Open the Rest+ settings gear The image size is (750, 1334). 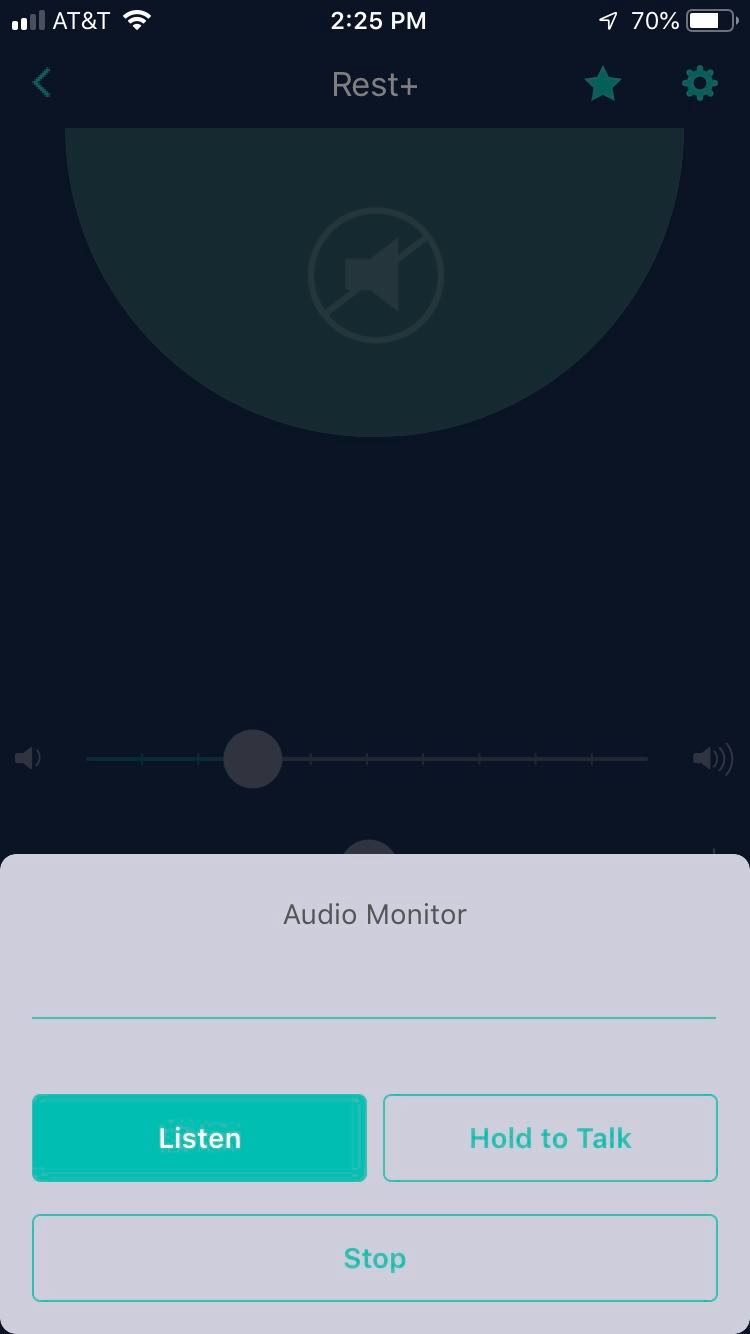699,83
